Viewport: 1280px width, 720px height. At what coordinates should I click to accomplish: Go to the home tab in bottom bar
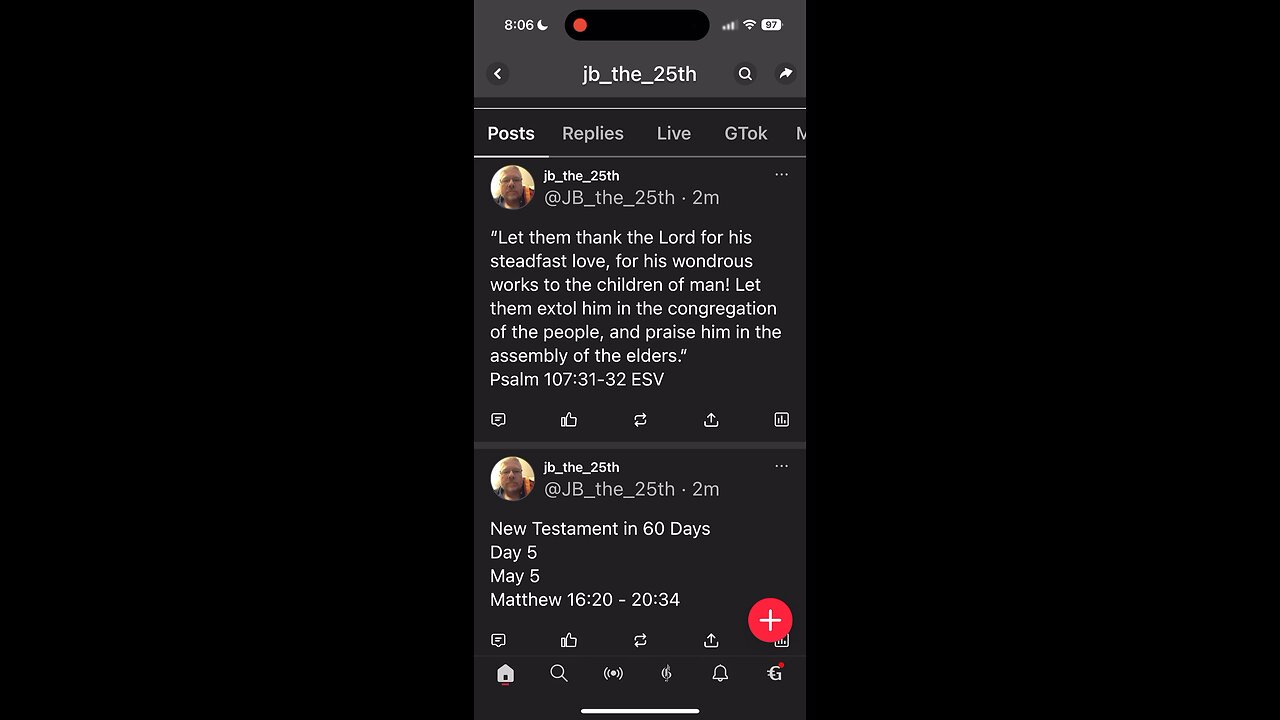point(505,674)
